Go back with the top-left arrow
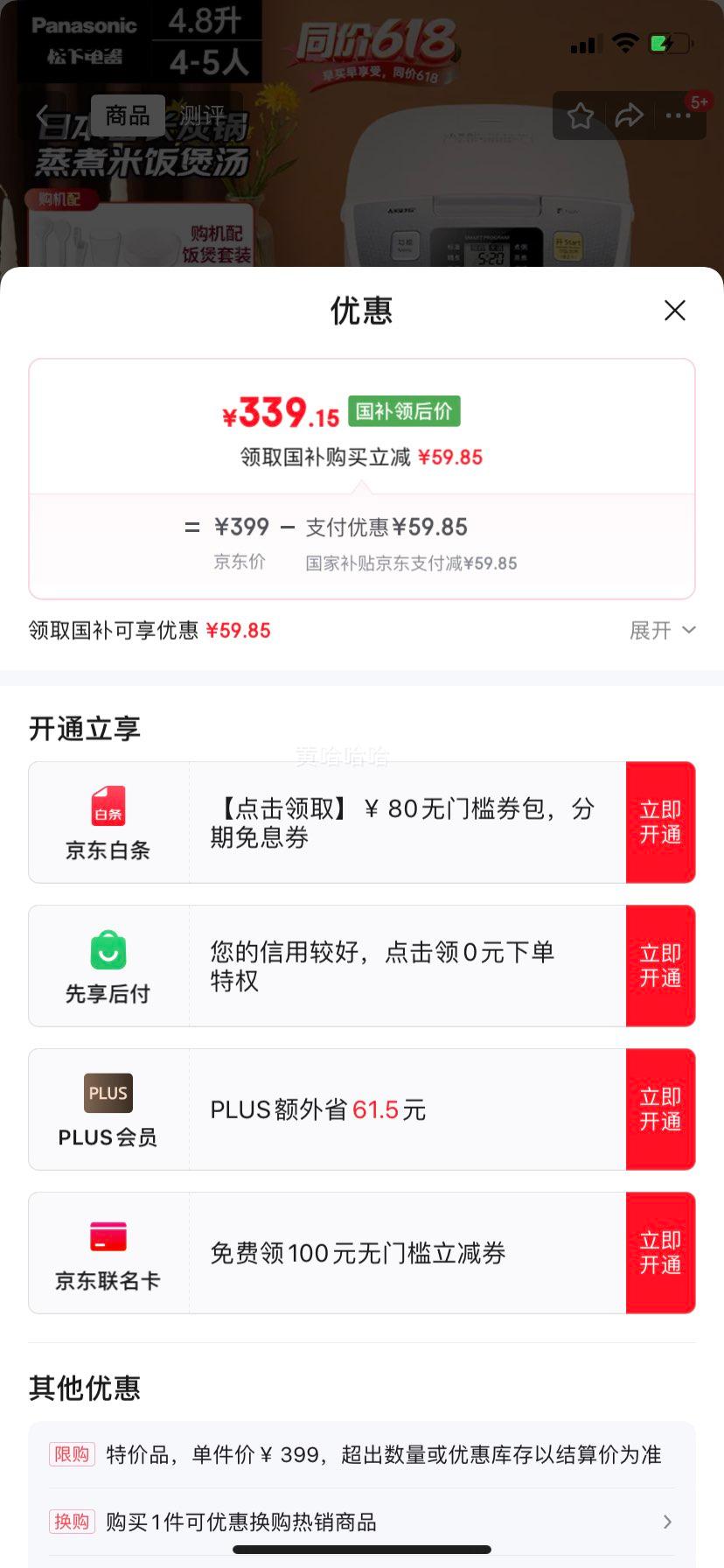The image size is (724, 1568). [x=42, y=115]
